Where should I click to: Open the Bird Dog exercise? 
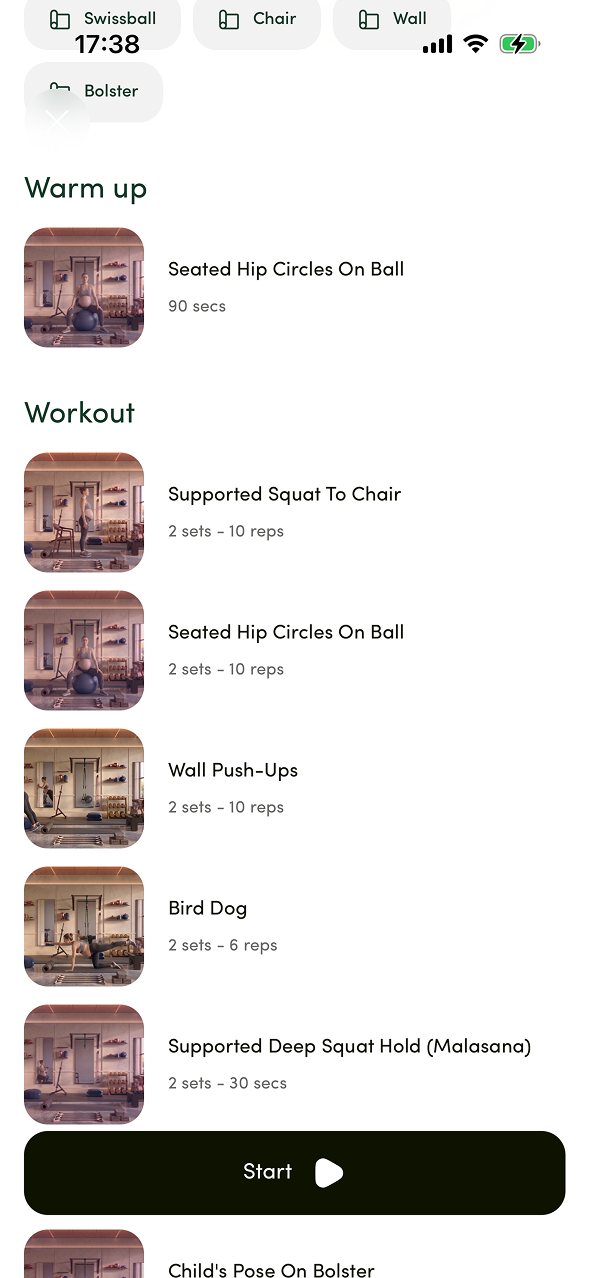[x=295, y=927]
